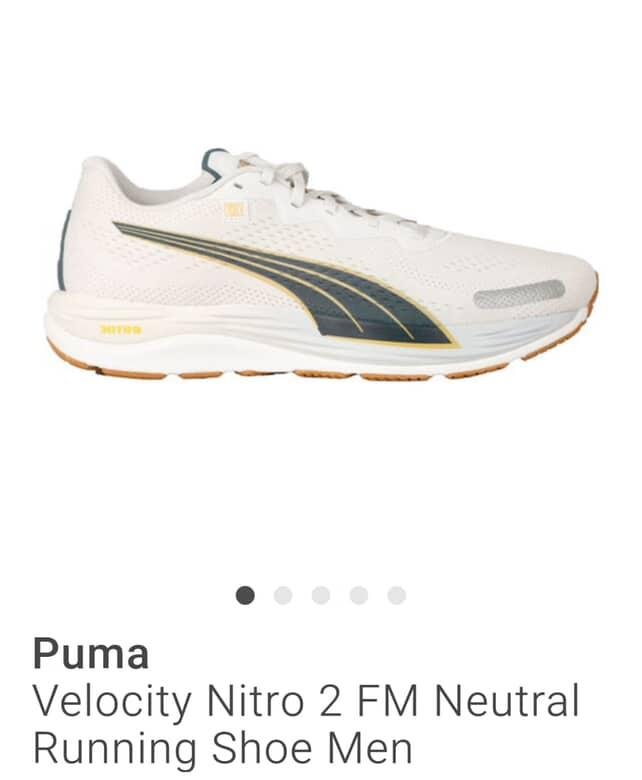This screenshot has height=780, width=642.
Task: Go to the last image dot
Action: click(397, 596)
